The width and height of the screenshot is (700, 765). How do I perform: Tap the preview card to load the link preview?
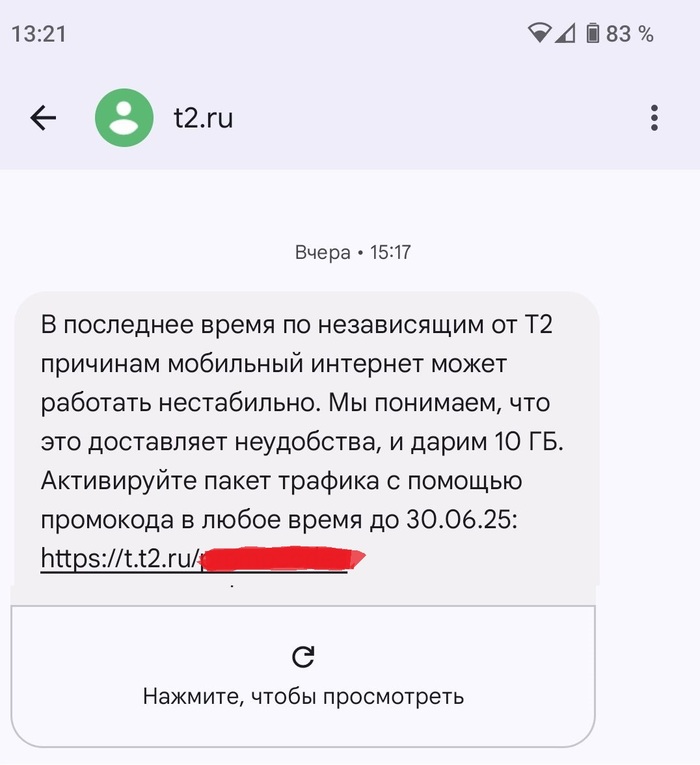(303, 676)
